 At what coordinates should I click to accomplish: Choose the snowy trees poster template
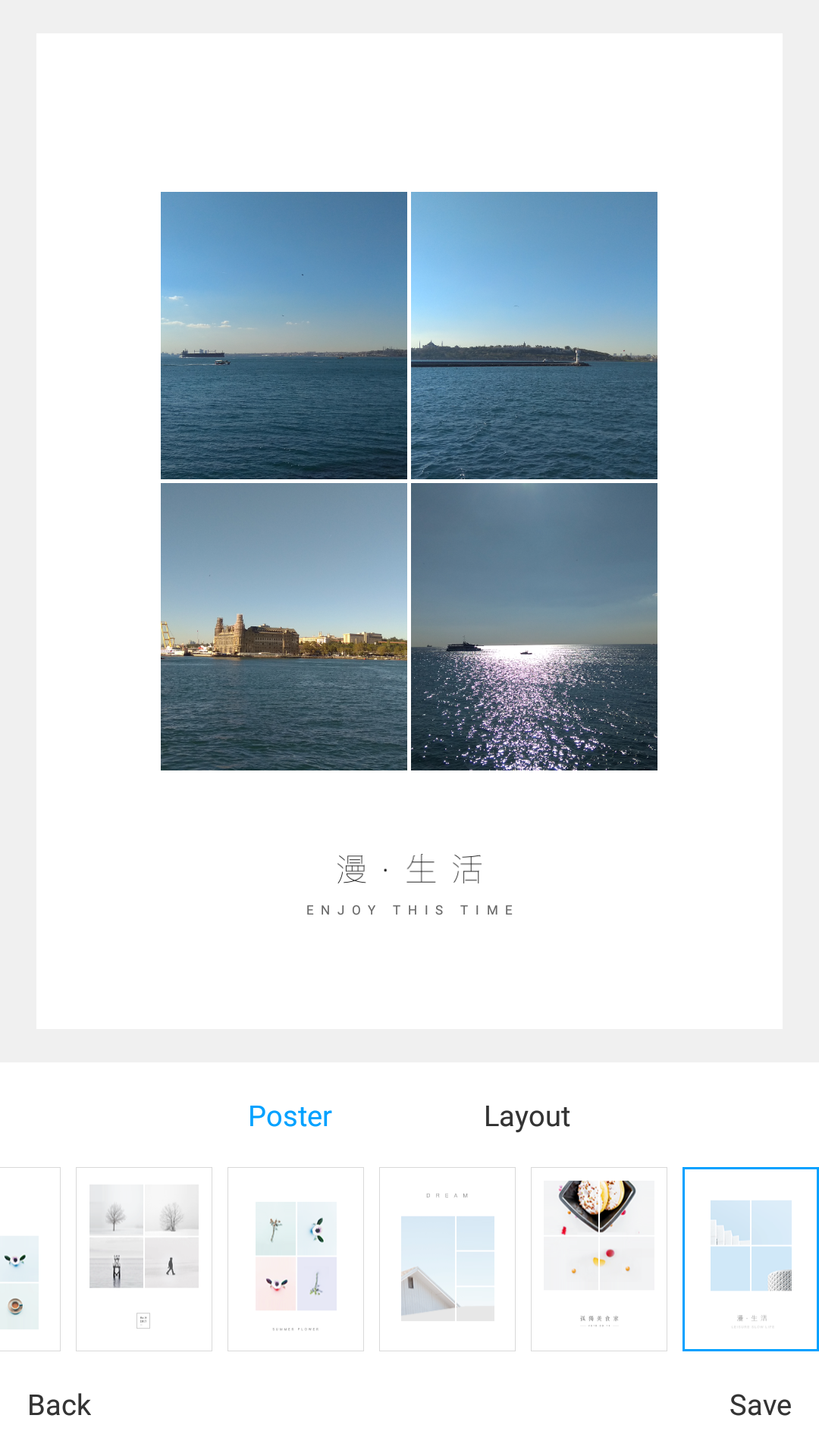click(144, 1259)
